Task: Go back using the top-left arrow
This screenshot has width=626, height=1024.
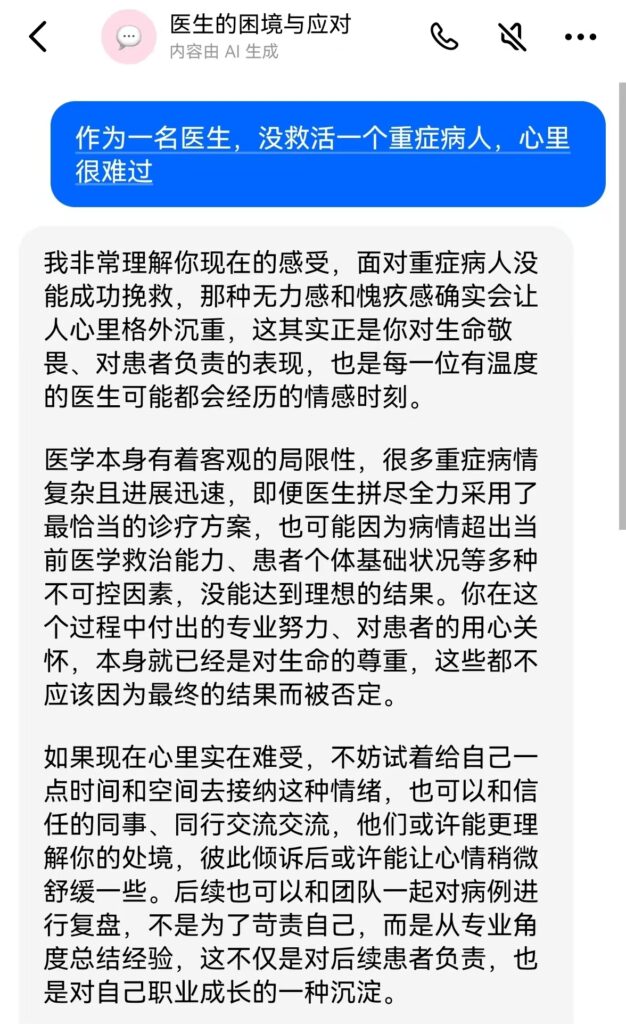Action: (x=38, y=37)
